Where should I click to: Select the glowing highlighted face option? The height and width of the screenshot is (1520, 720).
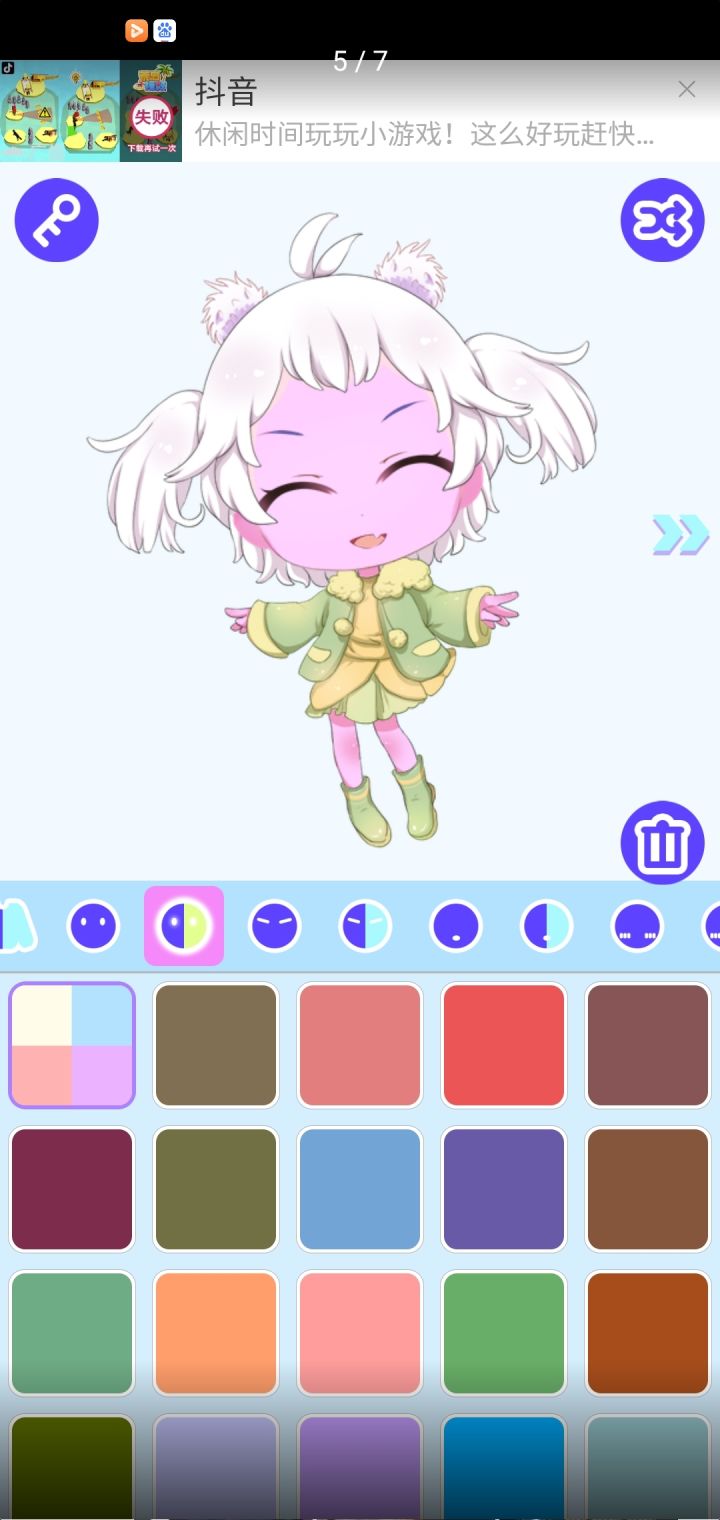pyautogui.click(x=184, y=926)
